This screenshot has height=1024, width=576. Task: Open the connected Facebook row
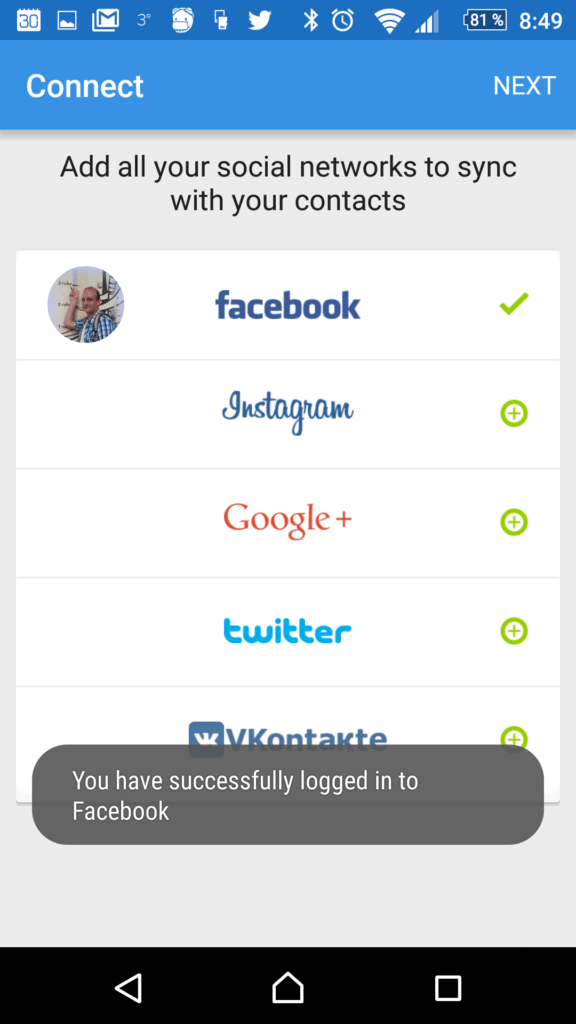tap(288, 305)
